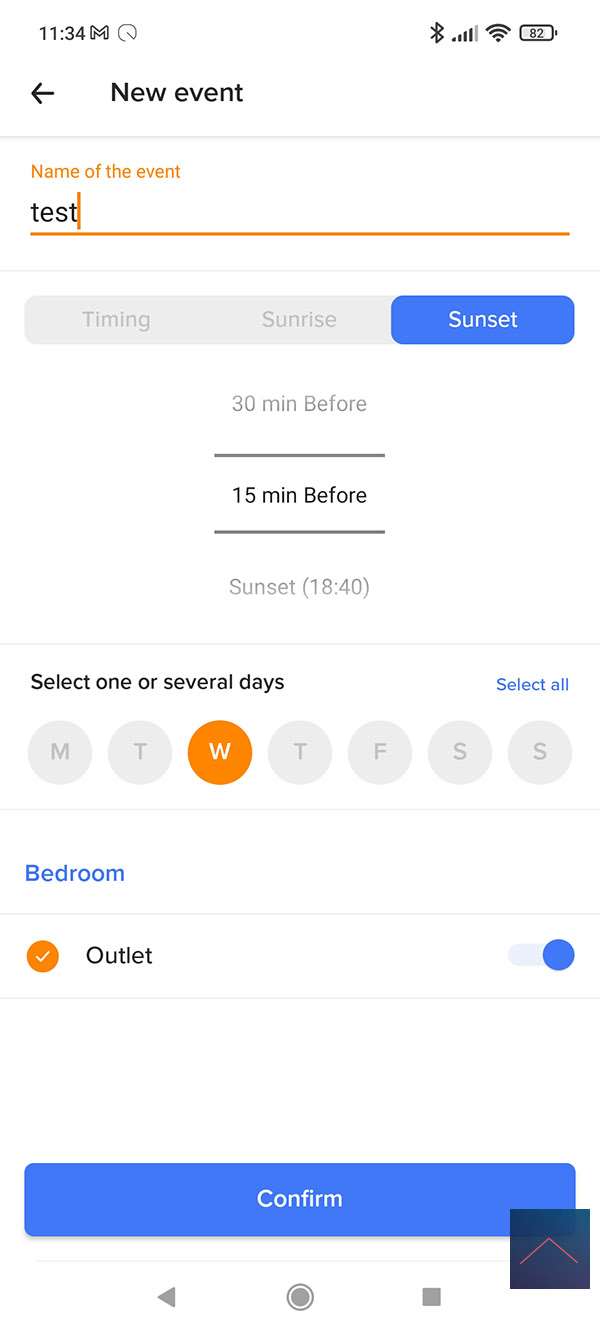Choose 30 min Before option
Screen dimensions: 600x1333
299,404
